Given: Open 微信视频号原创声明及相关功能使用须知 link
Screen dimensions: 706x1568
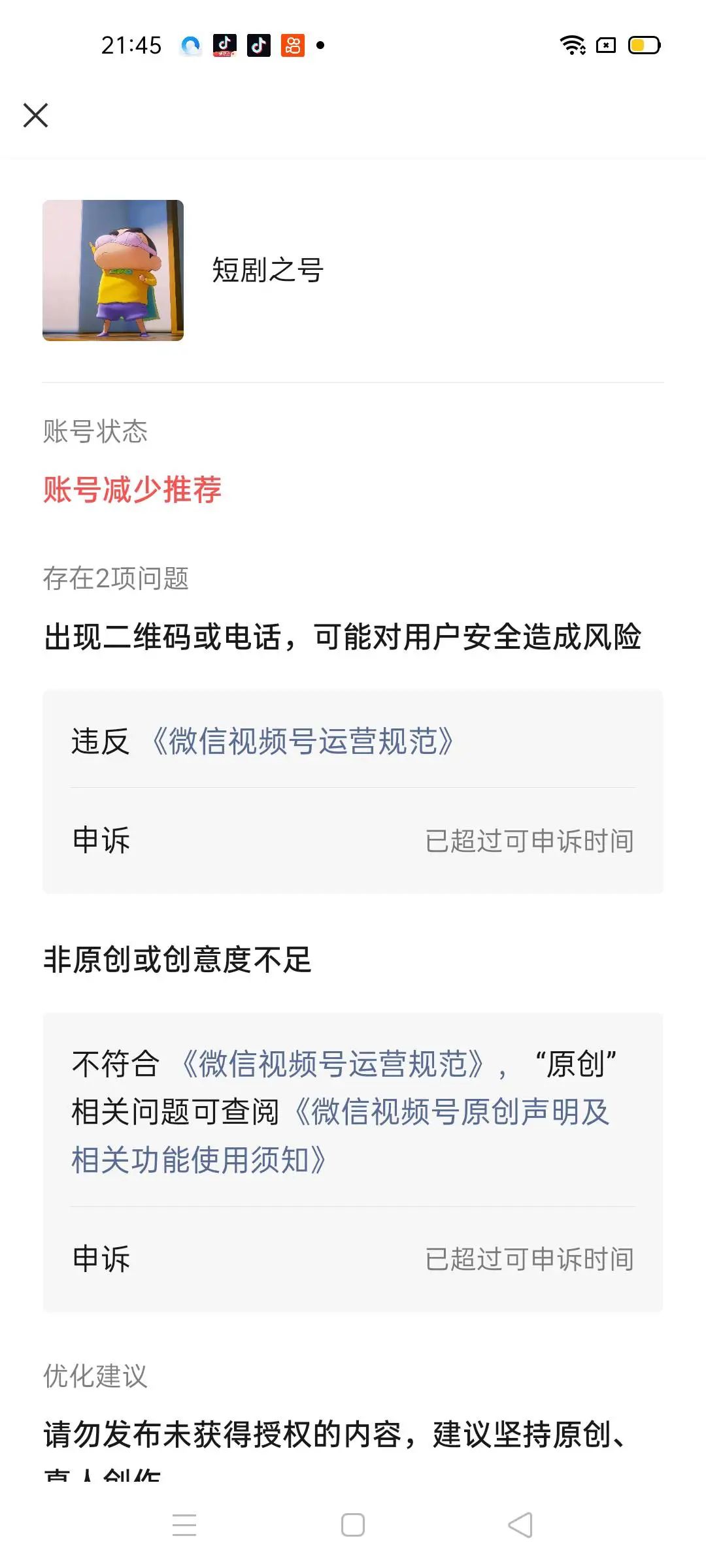Looking at the screenshot, I should (x=341, y=1135).
